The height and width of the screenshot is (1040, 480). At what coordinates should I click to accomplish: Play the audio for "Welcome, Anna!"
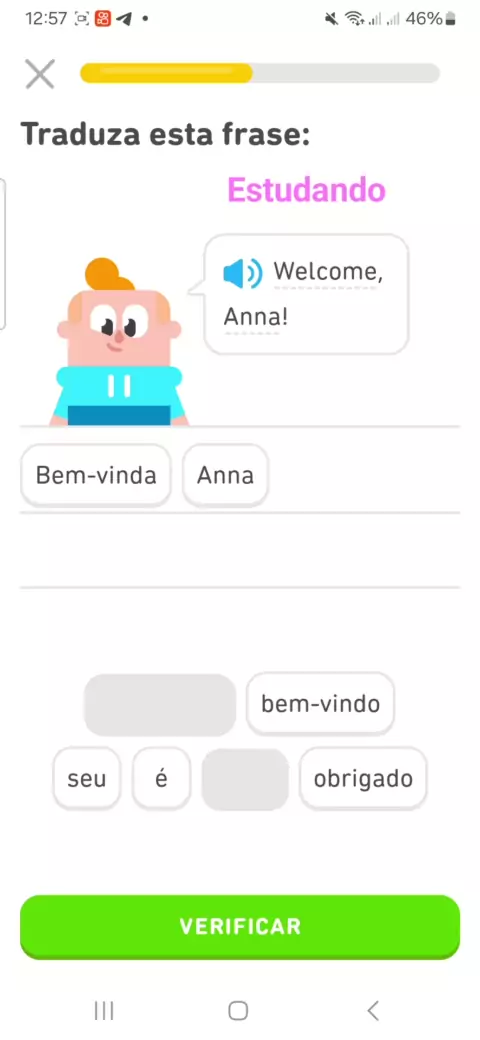(243, 273)
